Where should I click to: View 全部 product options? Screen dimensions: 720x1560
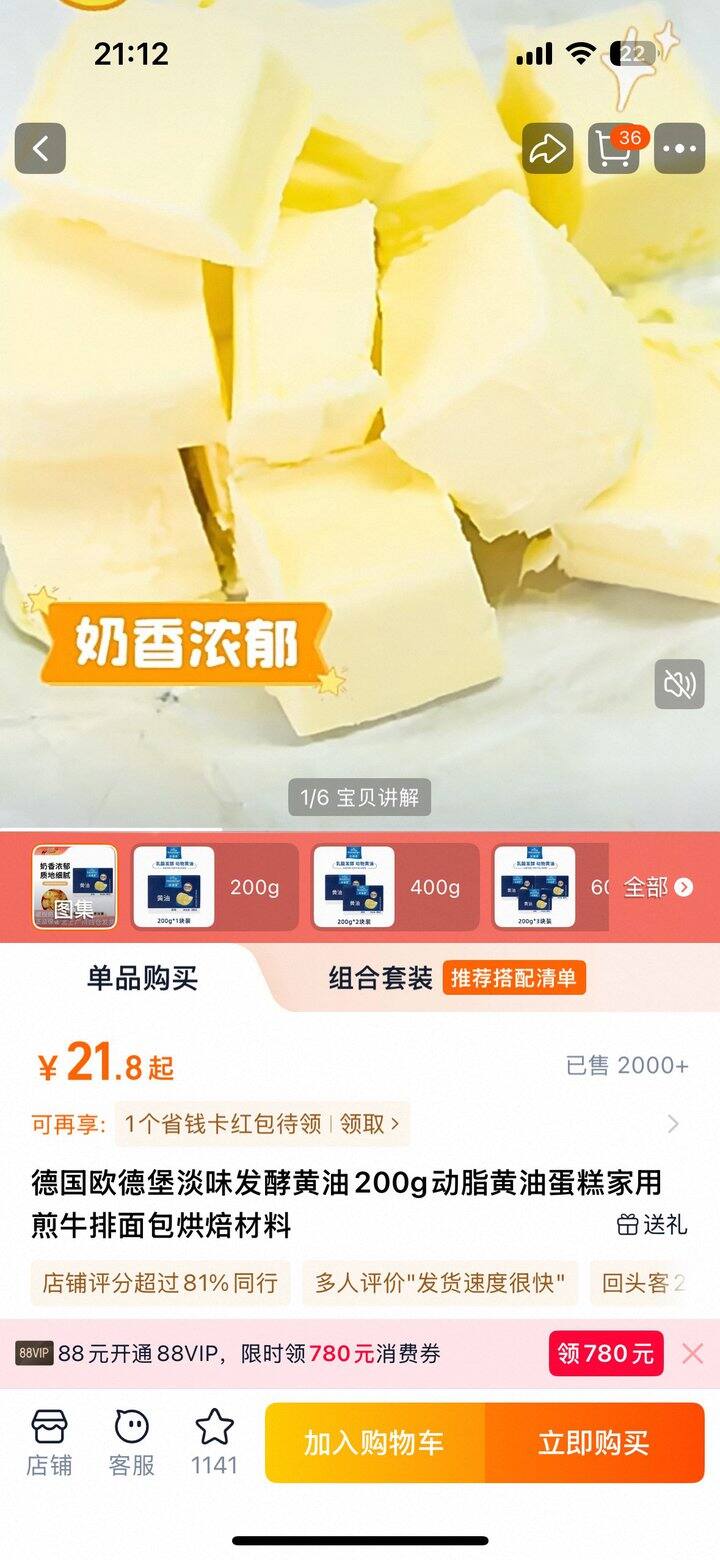(x=657, y=887)
